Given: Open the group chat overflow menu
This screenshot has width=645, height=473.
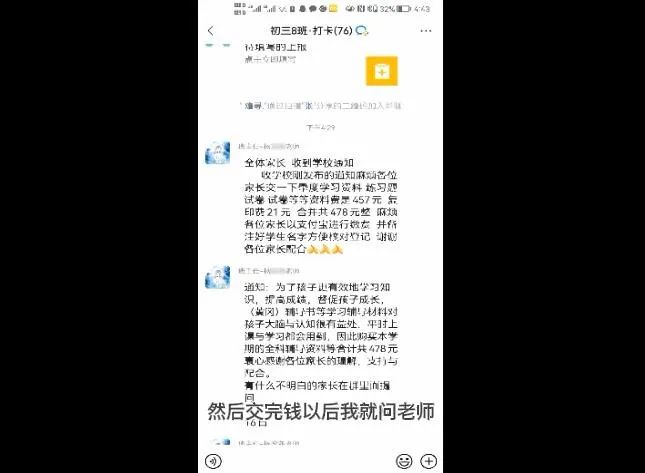Looking at the screenshot, I should point(428,31).
